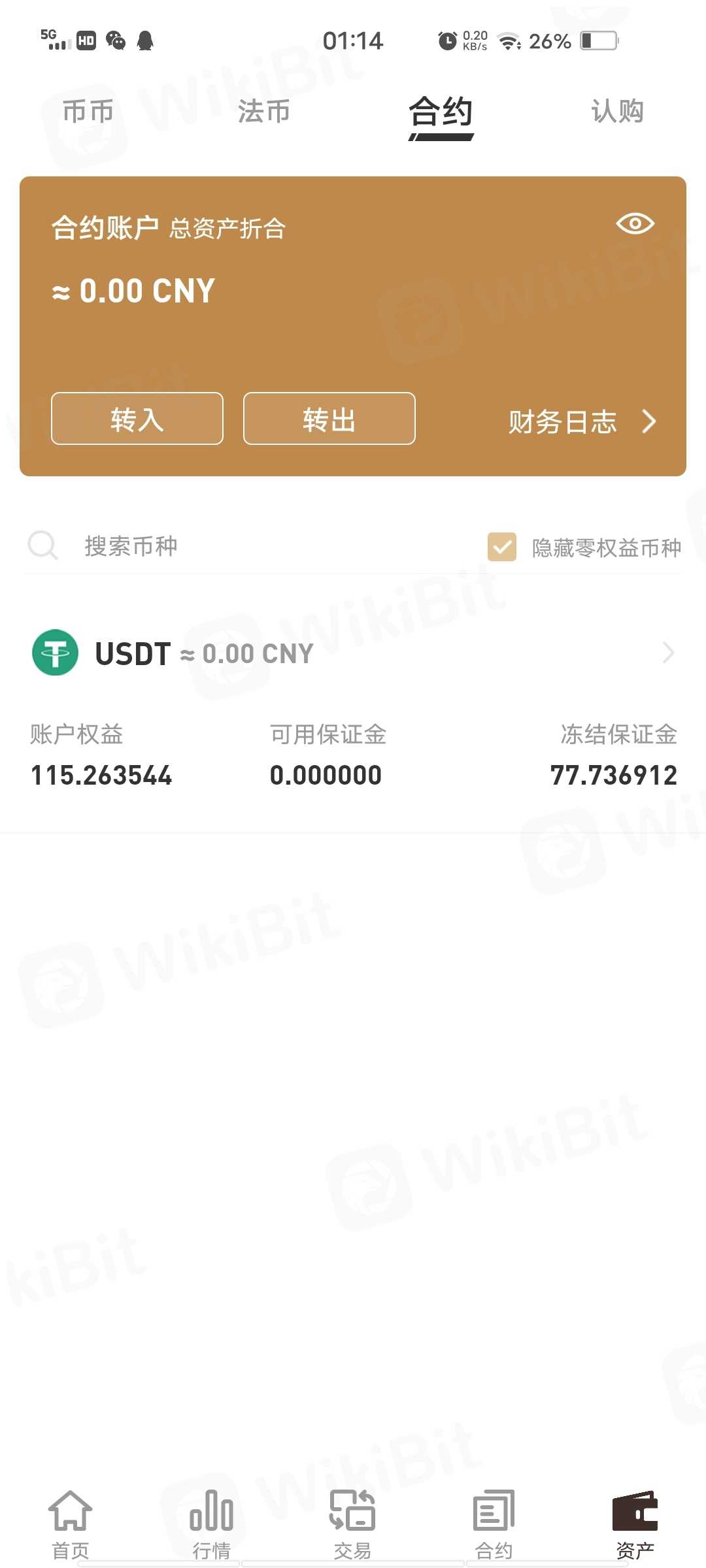Select the 合约 top tab
The height and width of the screenshot is (1568, 706).
pyautogui.click(x=441, y=112)
